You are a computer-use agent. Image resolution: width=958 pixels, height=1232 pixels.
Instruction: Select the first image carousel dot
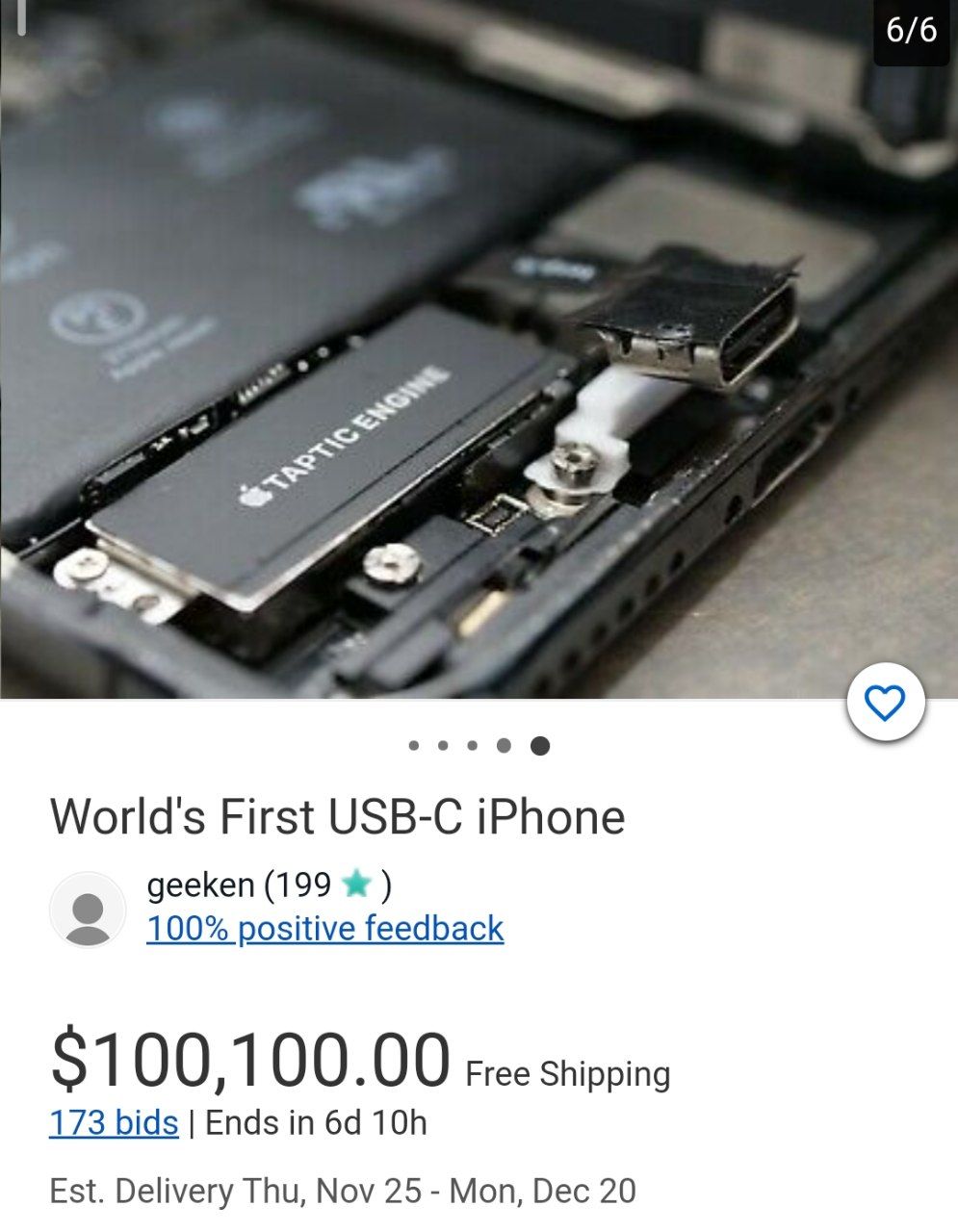click(x=415, y=744)
